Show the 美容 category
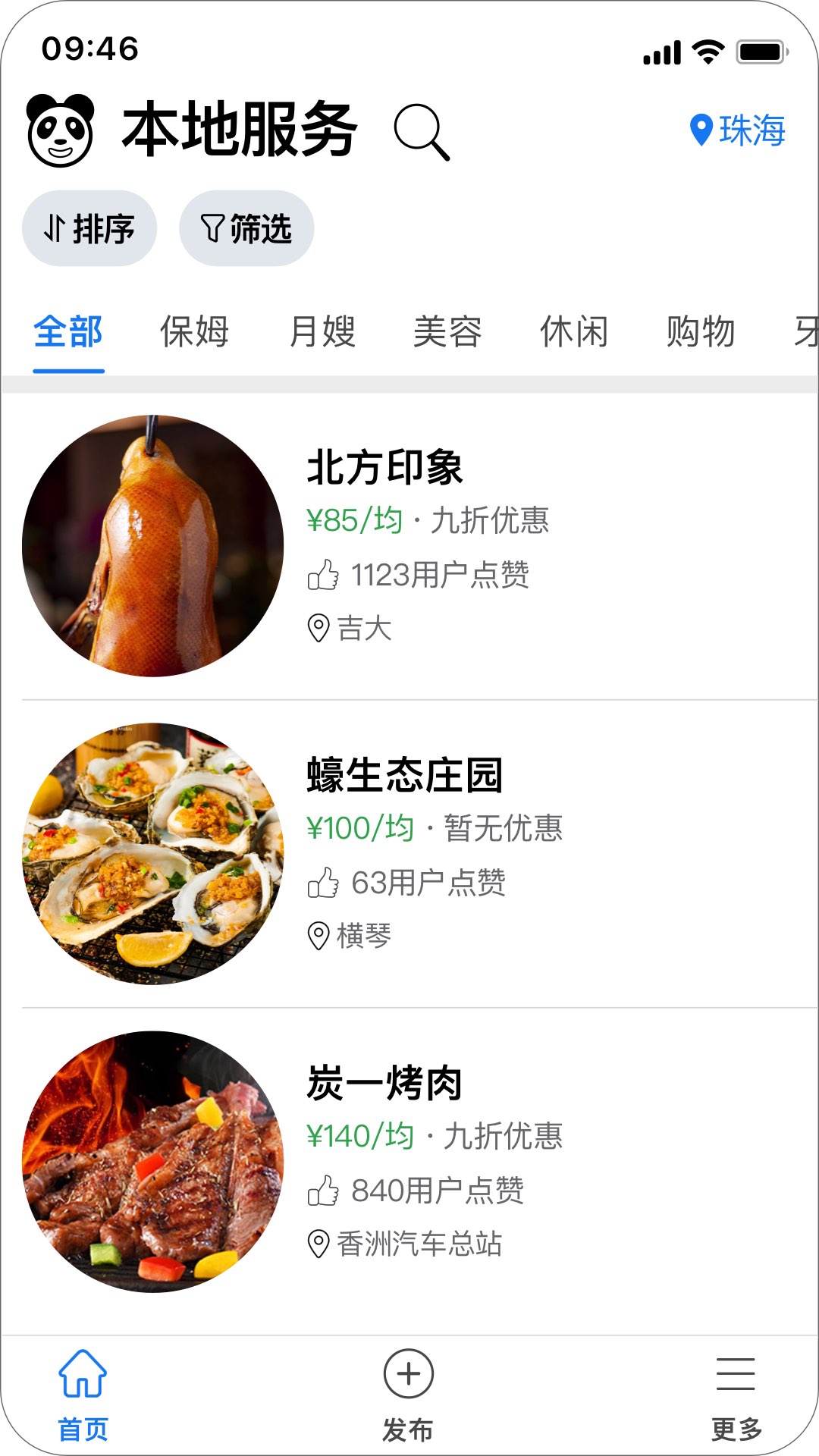 447,332
